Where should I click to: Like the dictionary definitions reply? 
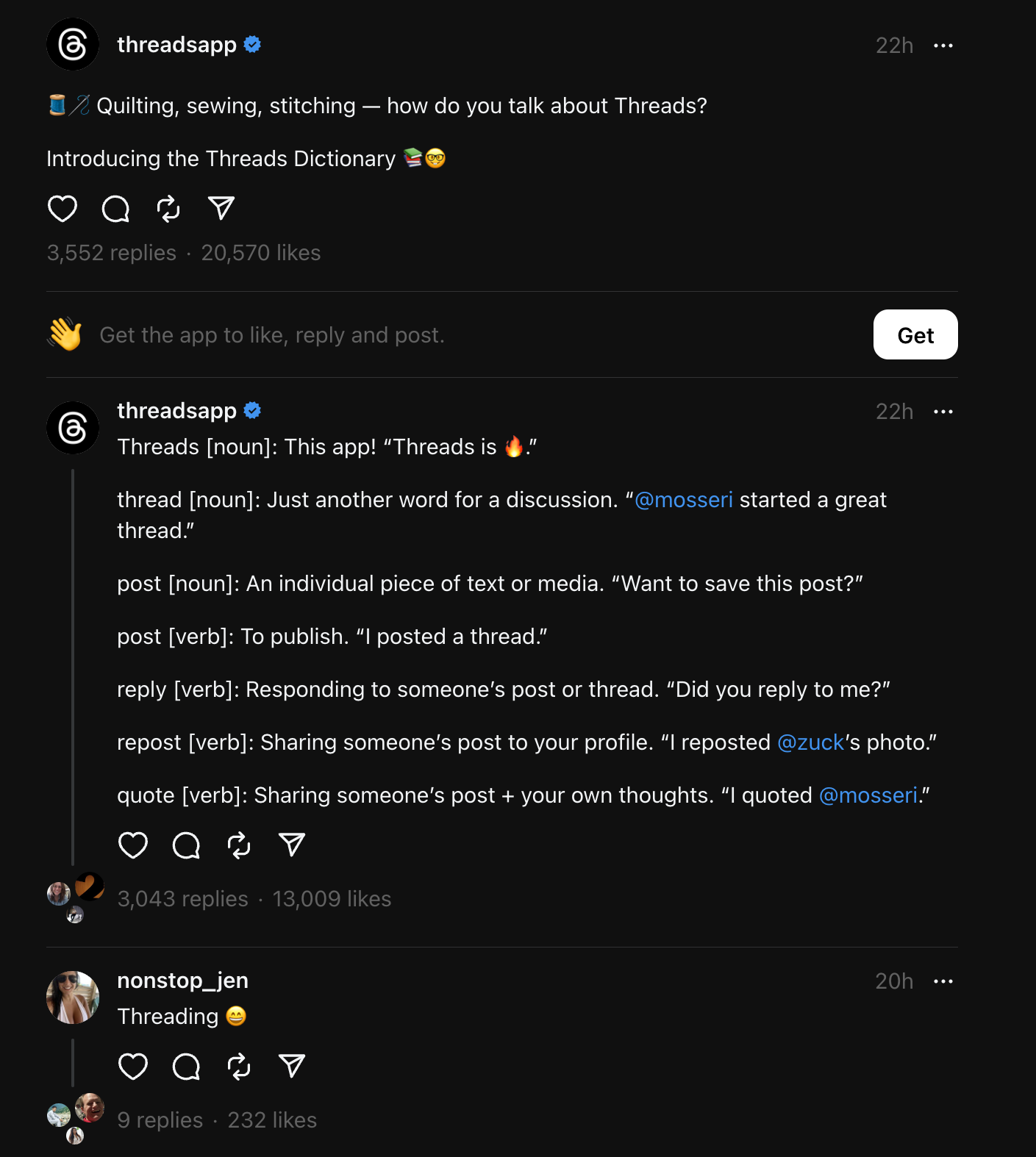(133, 845)
